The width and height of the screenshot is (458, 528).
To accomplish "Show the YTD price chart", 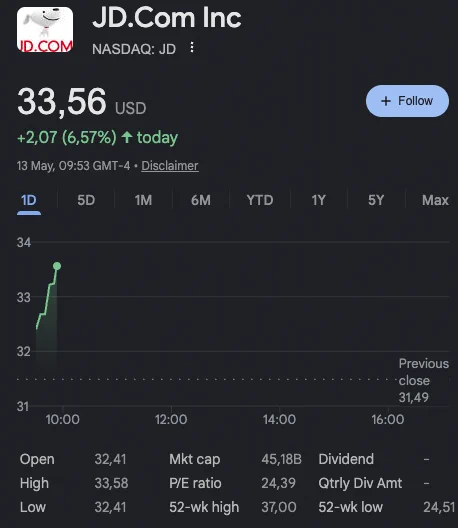I will point(260,200).
